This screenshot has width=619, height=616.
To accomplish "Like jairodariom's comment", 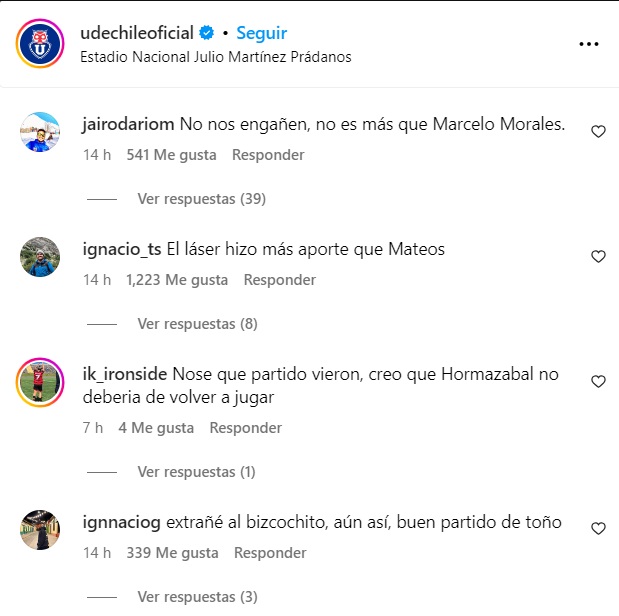I will tap(598, 132).
